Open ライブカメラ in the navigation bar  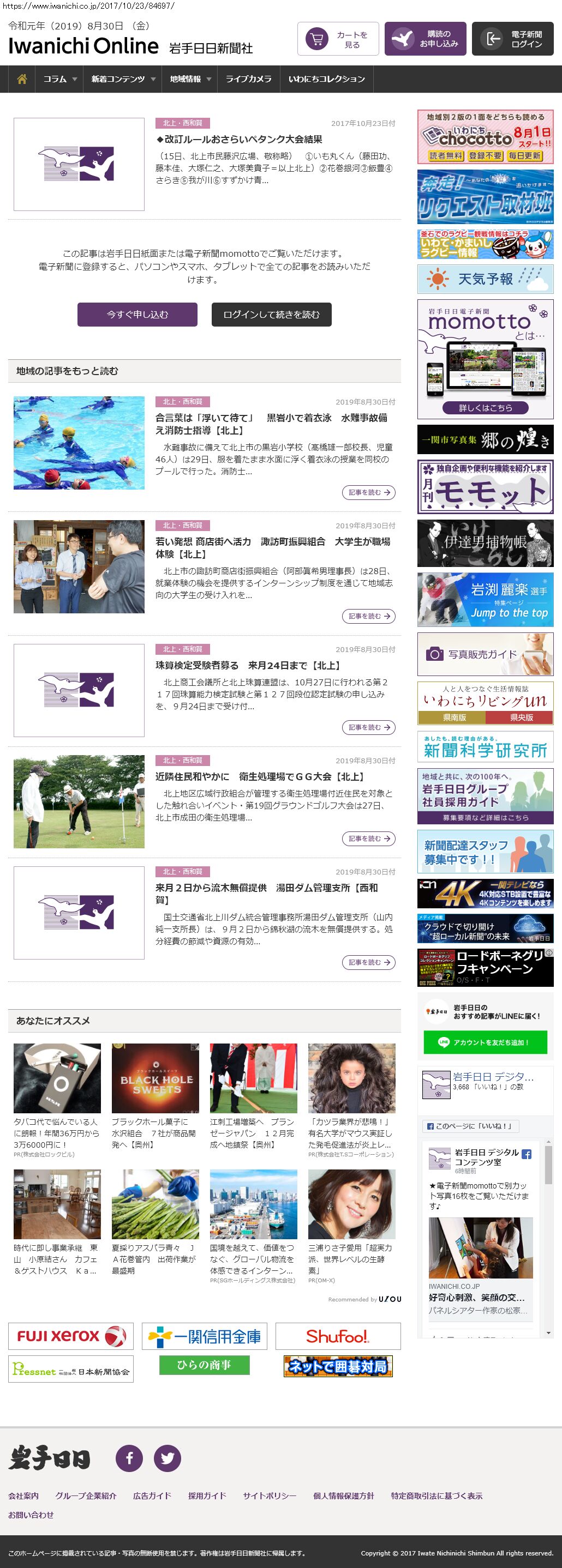248,79
